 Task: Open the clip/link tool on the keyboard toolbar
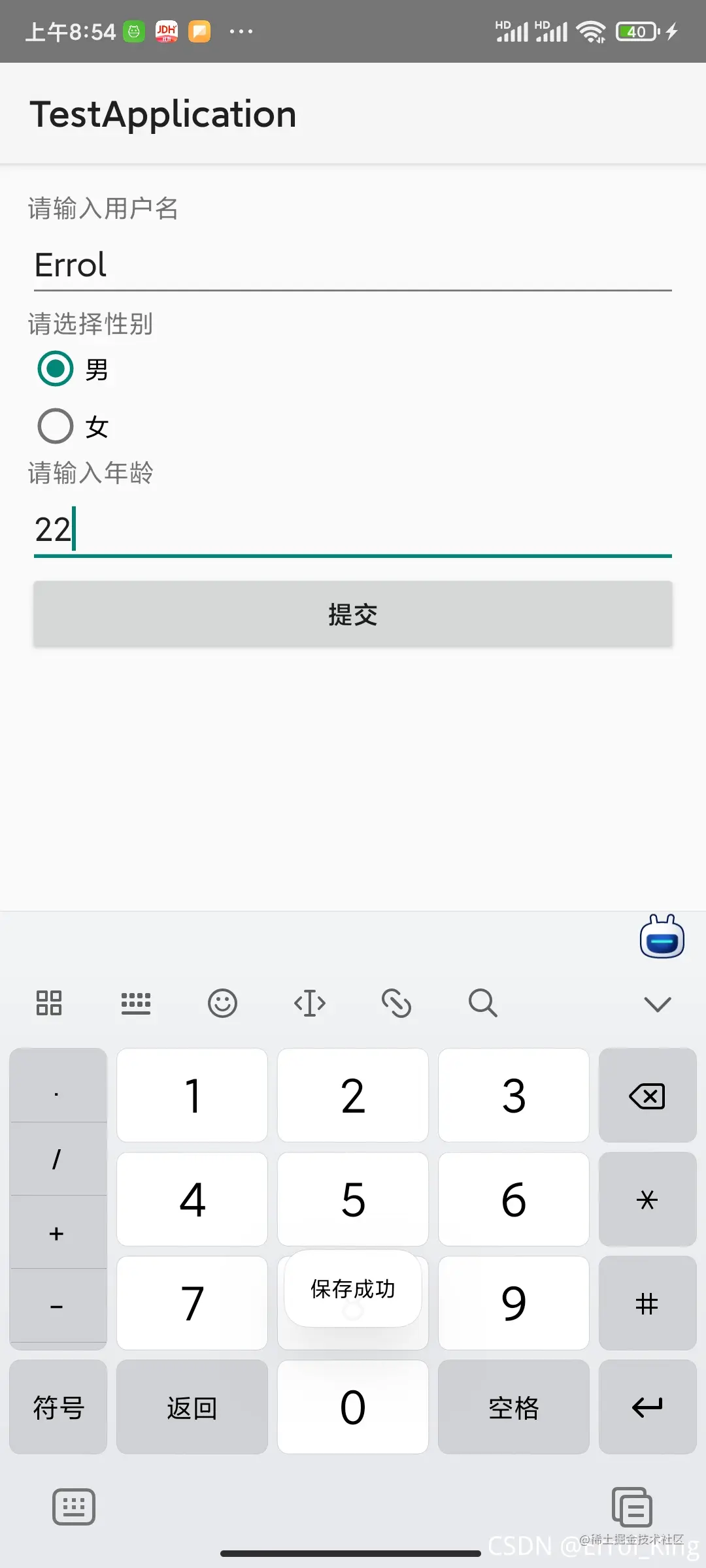tap(397, 1004)
